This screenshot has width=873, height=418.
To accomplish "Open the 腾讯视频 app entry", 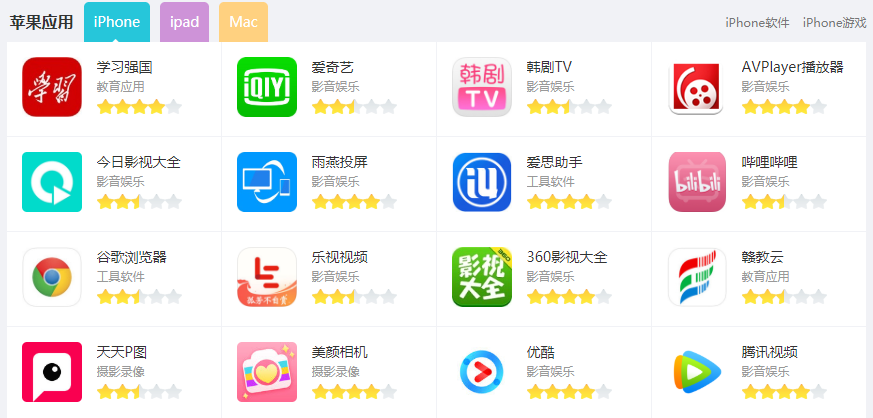I will coord(697,372).
